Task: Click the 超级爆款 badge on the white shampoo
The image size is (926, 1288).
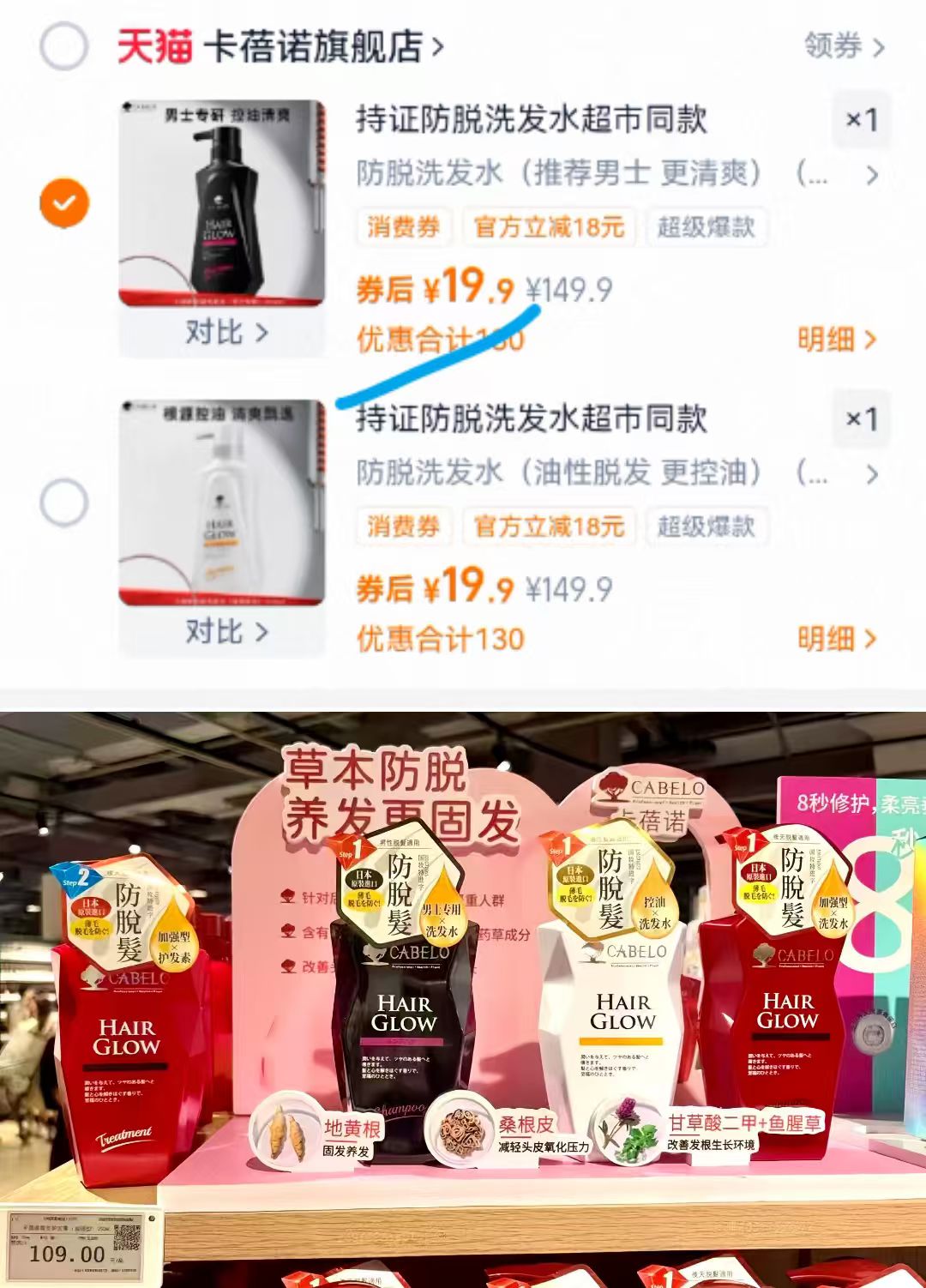Action: [x=706, y=527]
